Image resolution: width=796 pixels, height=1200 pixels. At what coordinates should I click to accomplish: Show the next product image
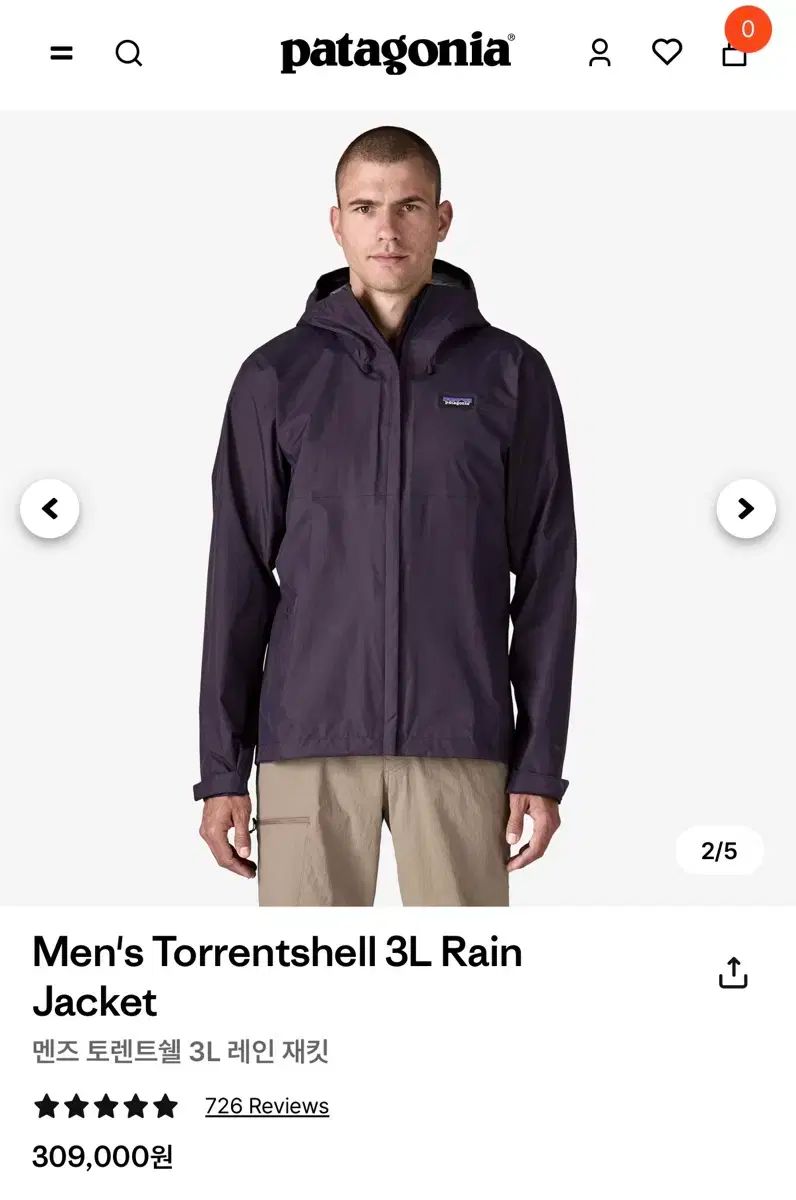[x=746, y=509]
